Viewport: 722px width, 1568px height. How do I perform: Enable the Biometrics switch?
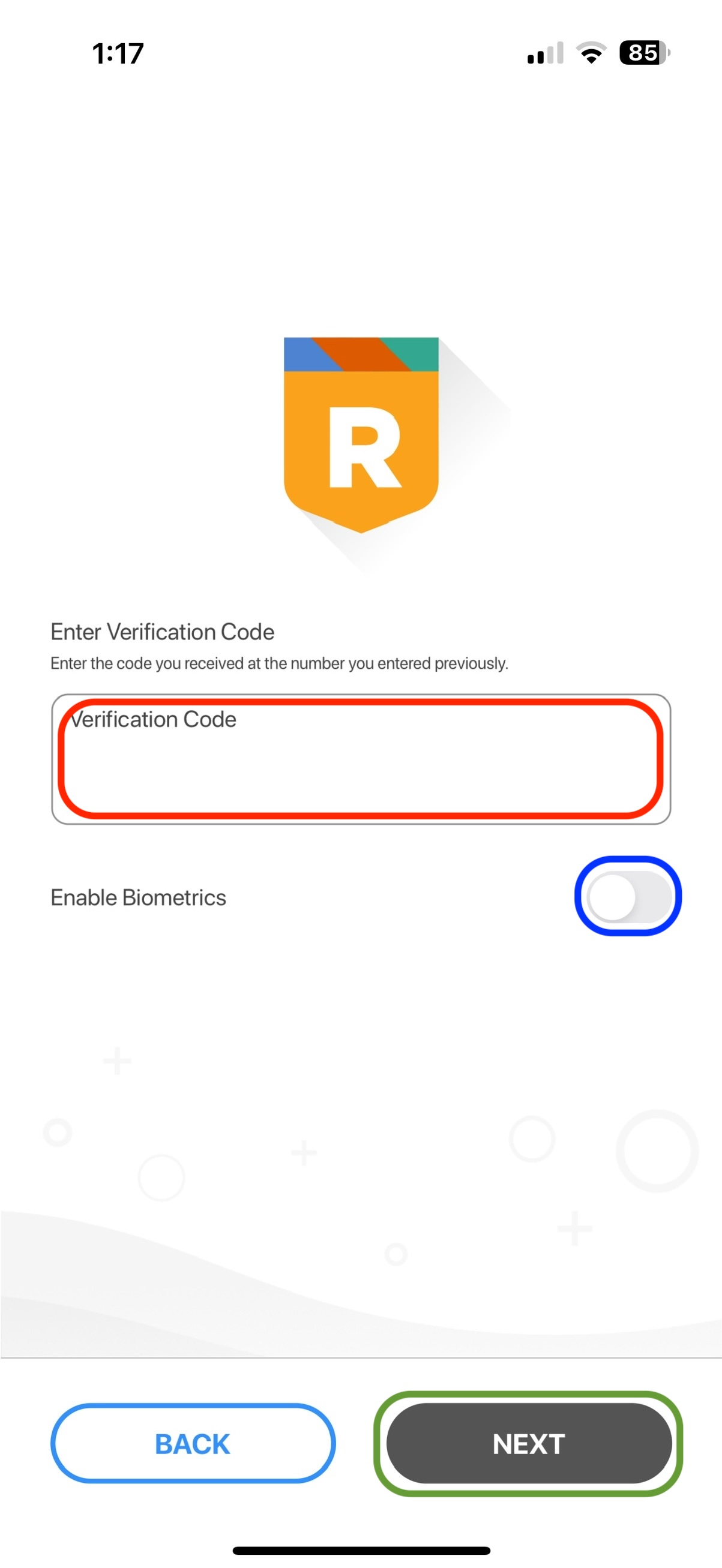628,896
